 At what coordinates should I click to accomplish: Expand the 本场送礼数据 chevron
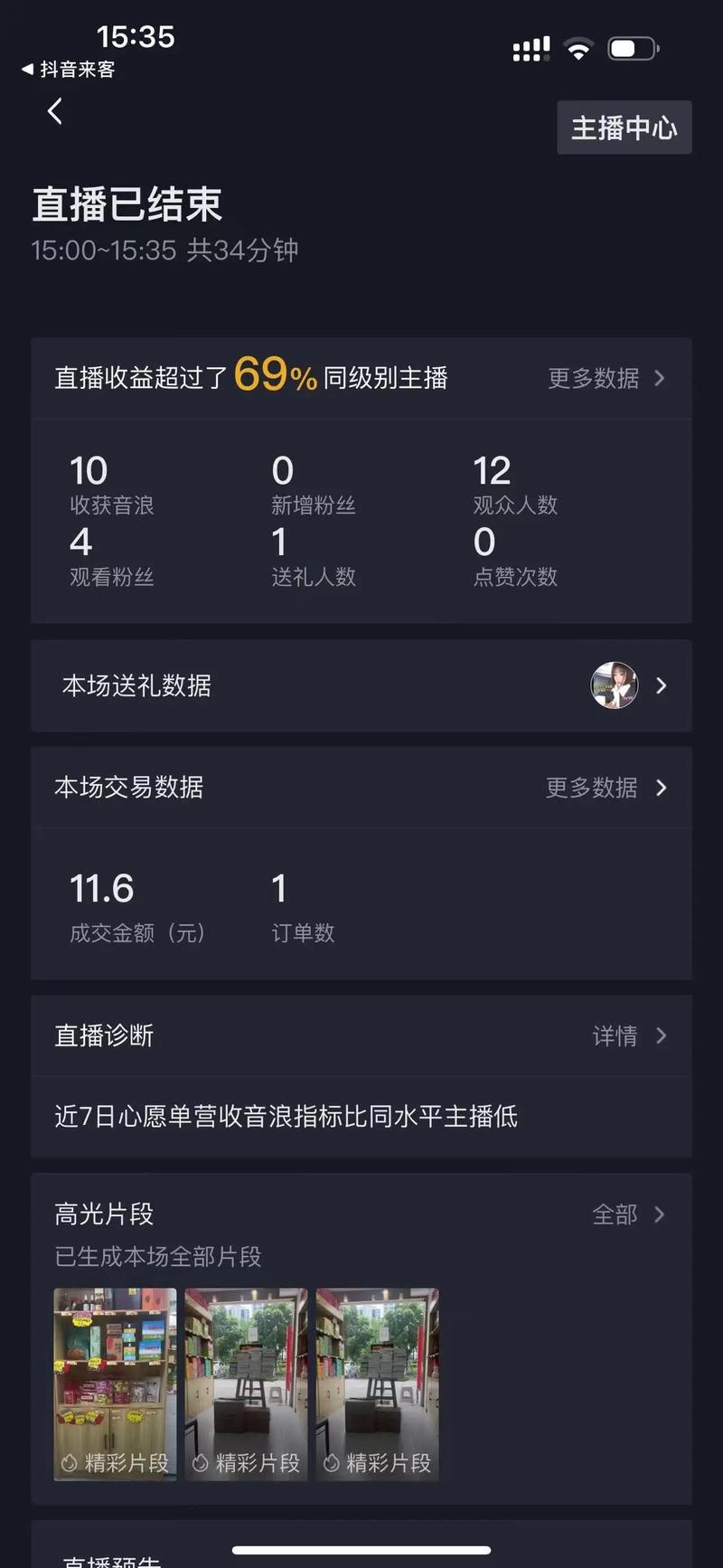pos(661,685)
